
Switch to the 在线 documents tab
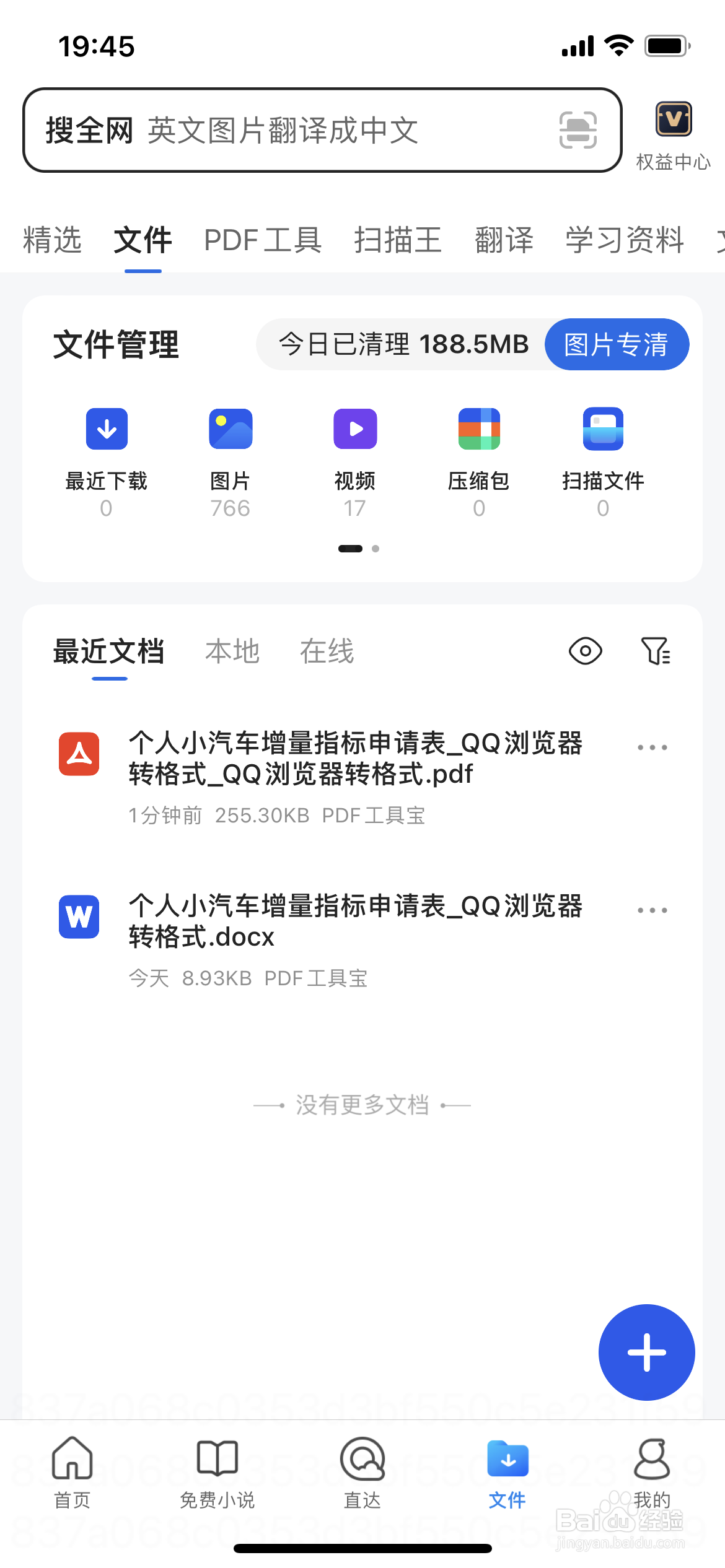tap(327, 651)
